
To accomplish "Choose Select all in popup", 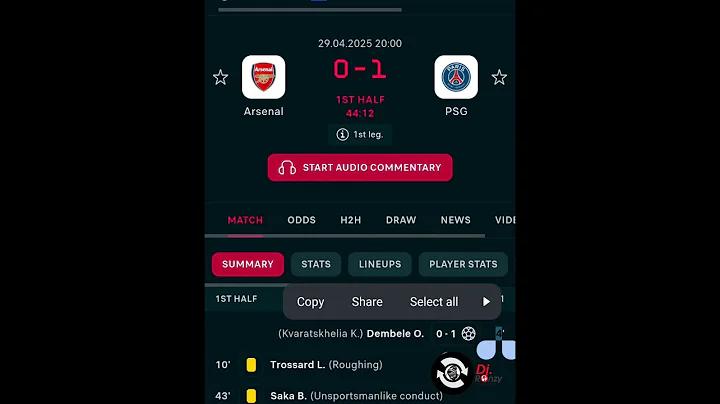I will tap(434, 301).
